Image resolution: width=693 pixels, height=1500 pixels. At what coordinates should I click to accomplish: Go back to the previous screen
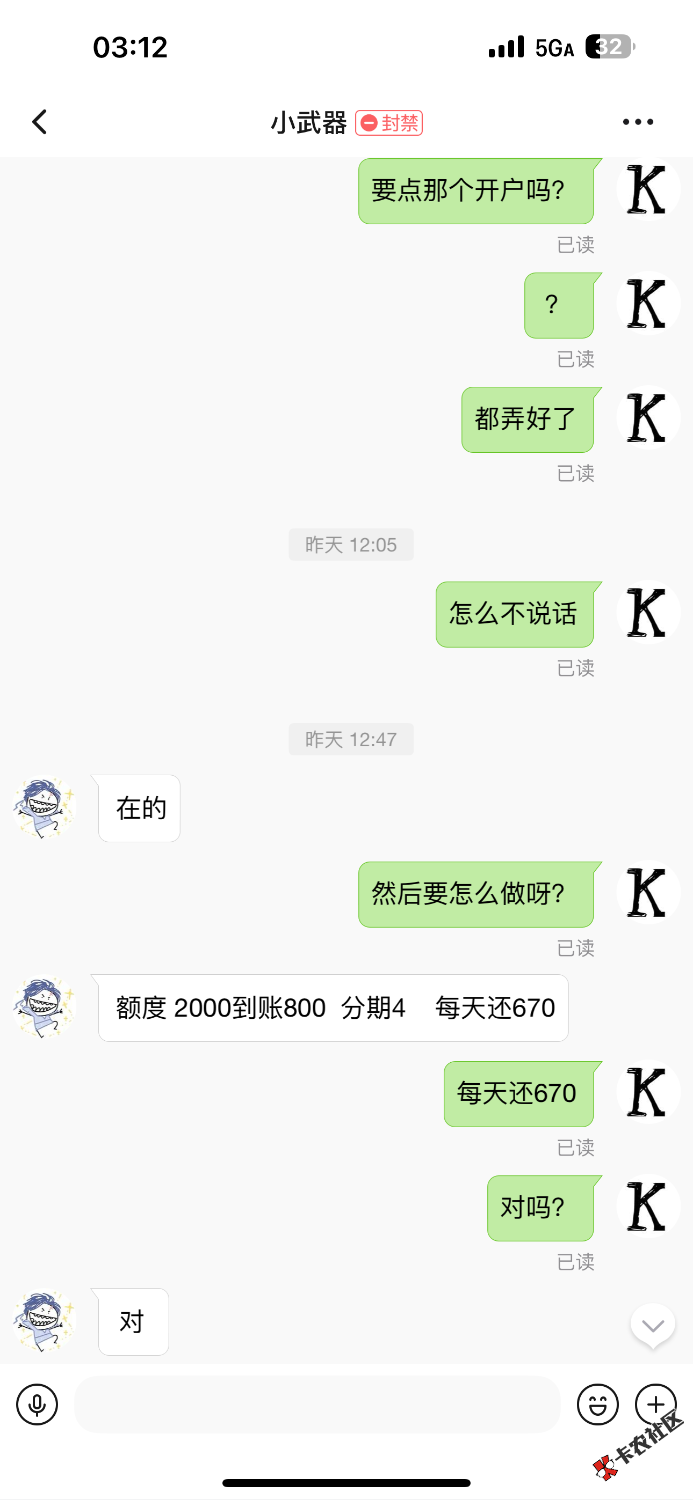[x=39, y=122]
